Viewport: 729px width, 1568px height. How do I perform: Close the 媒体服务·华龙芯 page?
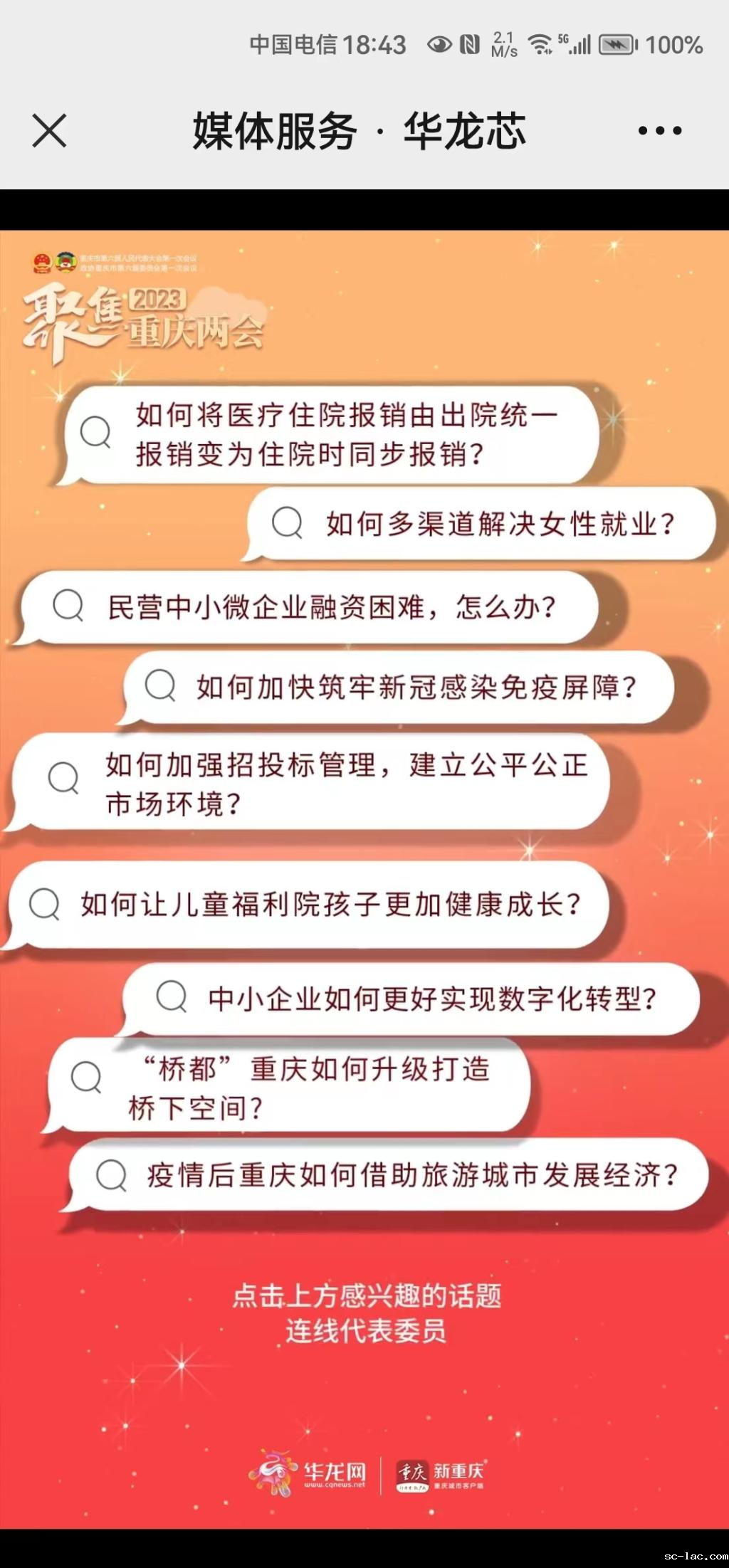(49, 131)
